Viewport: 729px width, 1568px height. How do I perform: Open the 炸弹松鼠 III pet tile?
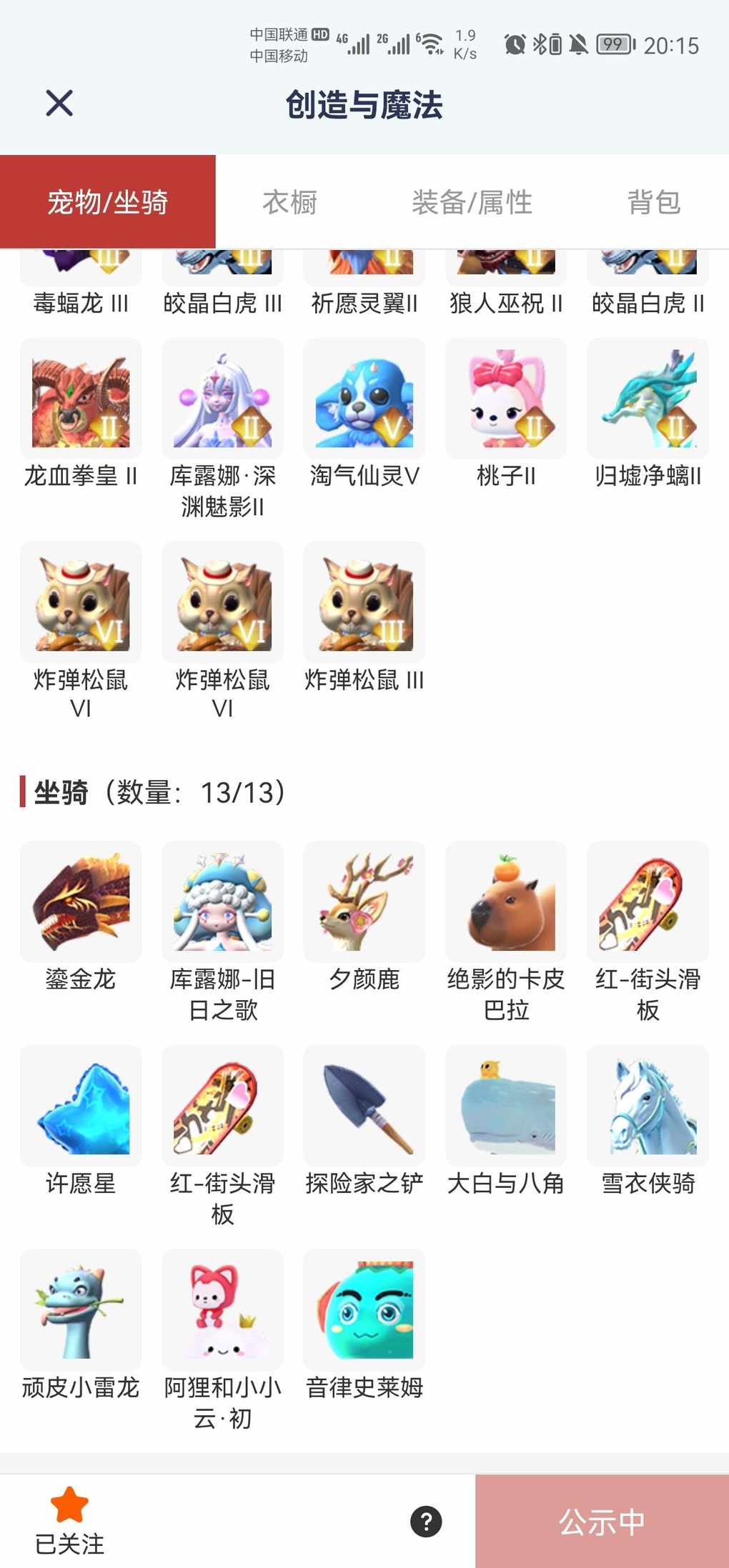[x=364, y=603]
